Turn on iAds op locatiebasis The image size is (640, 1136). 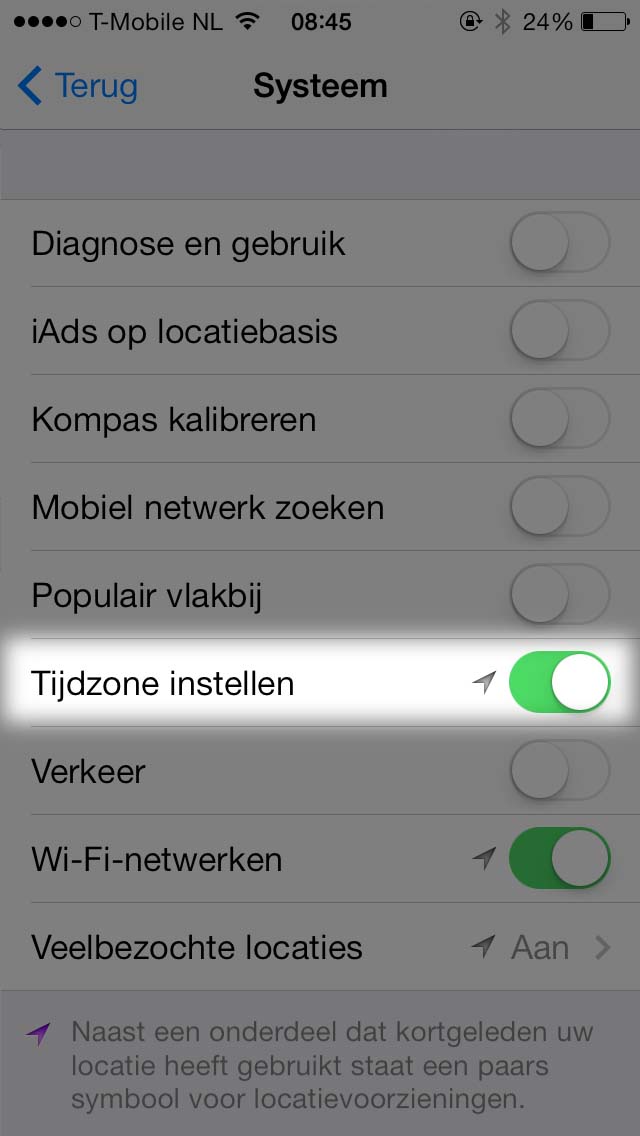point(559,331)
